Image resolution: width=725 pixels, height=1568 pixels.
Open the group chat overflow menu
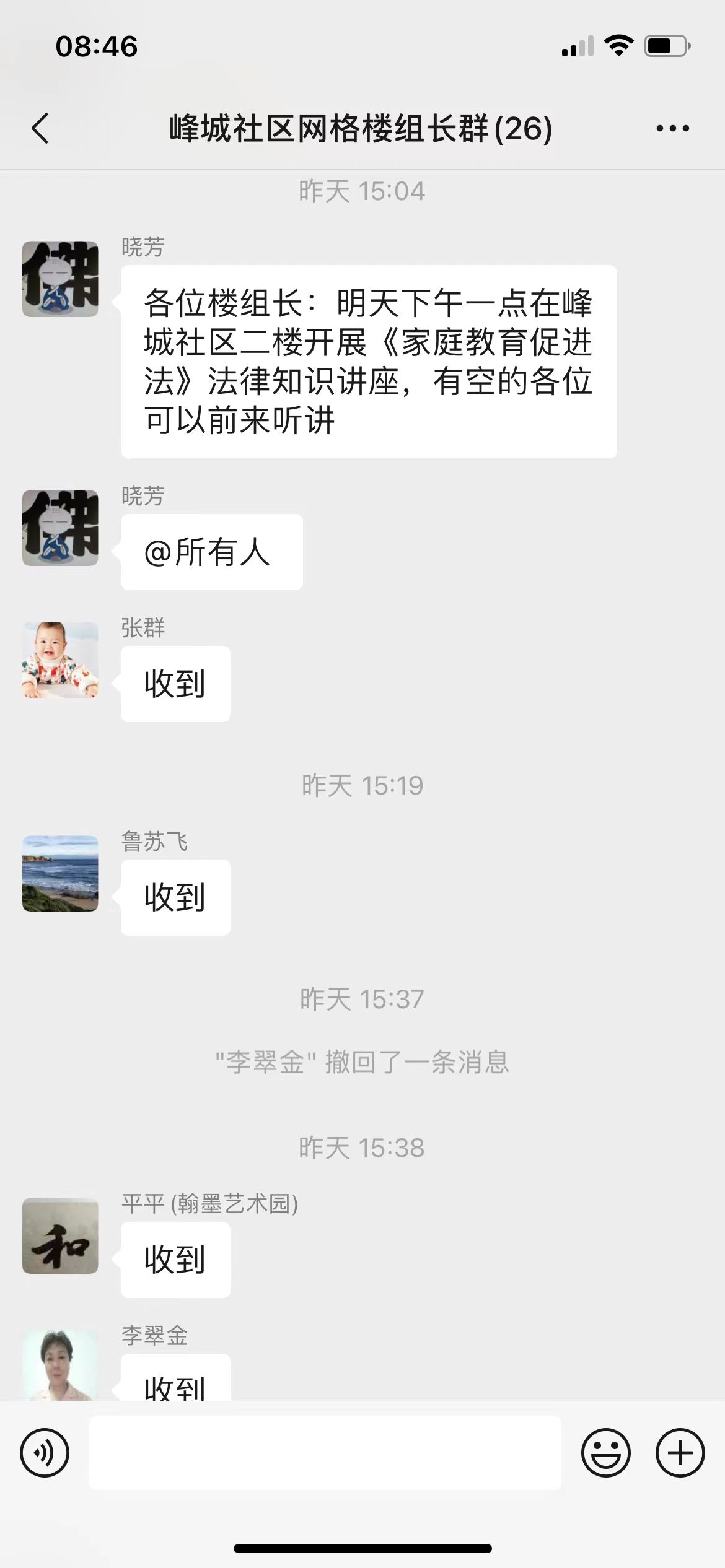click(x=672, y=129)
